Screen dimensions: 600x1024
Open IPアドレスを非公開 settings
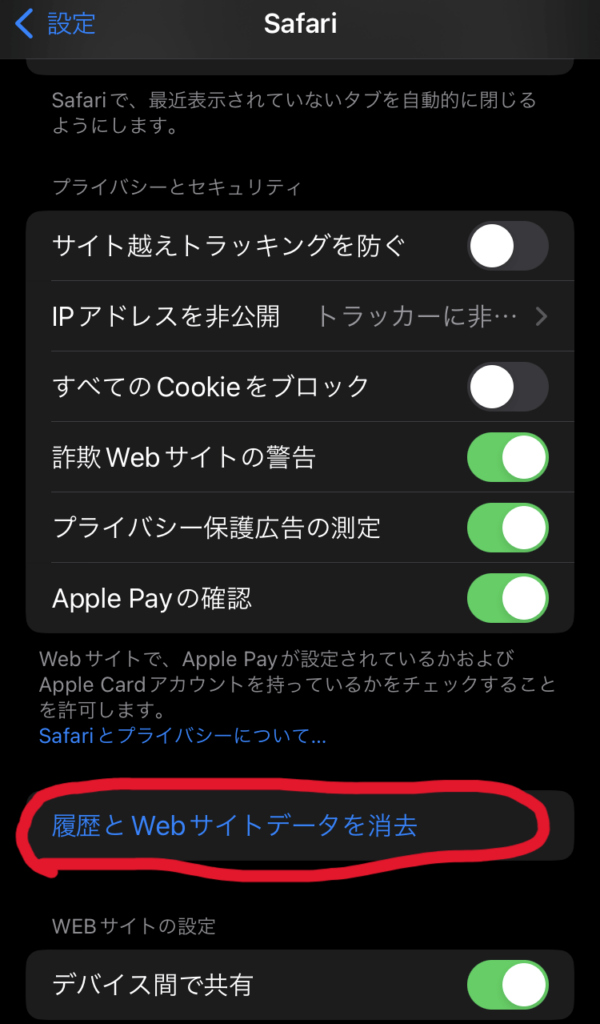coord(300,317)
